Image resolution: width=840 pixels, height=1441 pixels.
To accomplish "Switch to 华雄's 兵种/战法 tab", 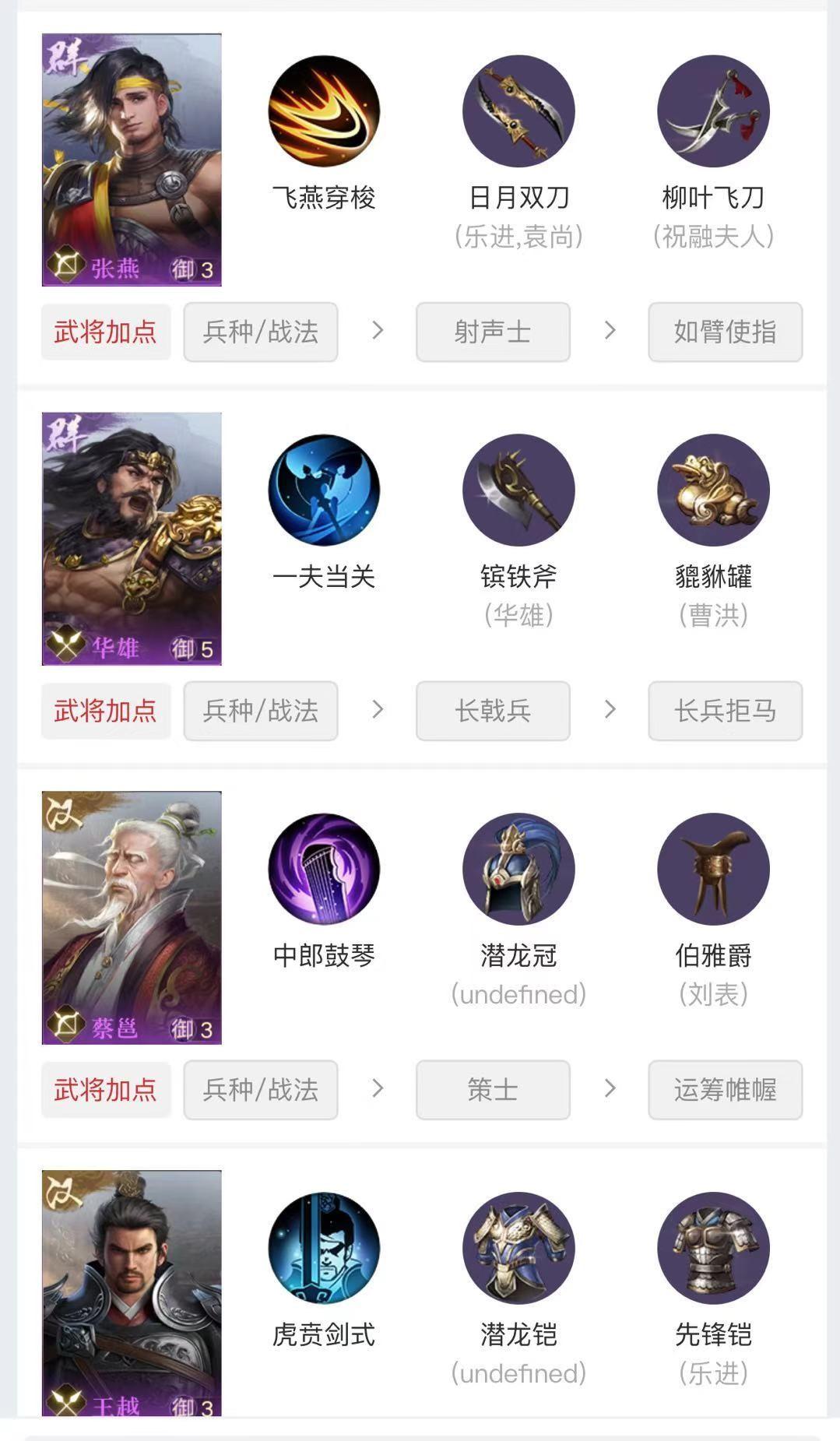I will pos(260,711).
